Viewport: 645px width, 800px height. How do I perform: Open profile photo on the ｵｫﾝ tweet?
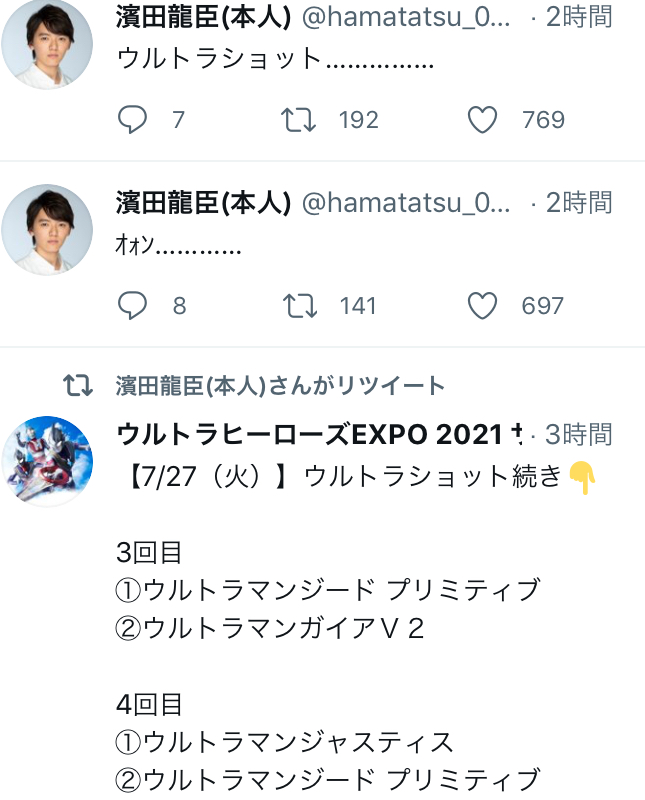coord(47,230)
